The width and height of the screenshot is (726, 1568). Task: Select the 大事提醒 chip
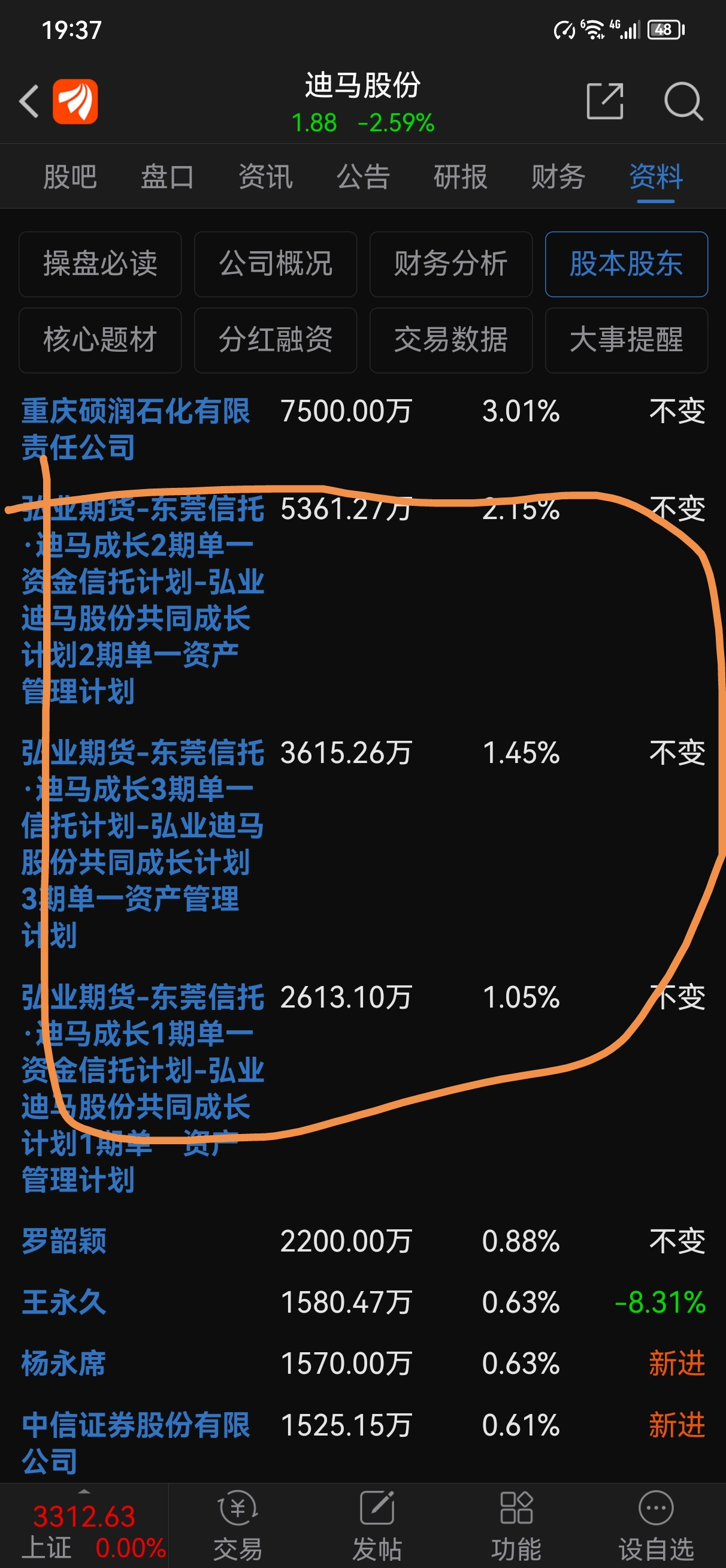626,340
